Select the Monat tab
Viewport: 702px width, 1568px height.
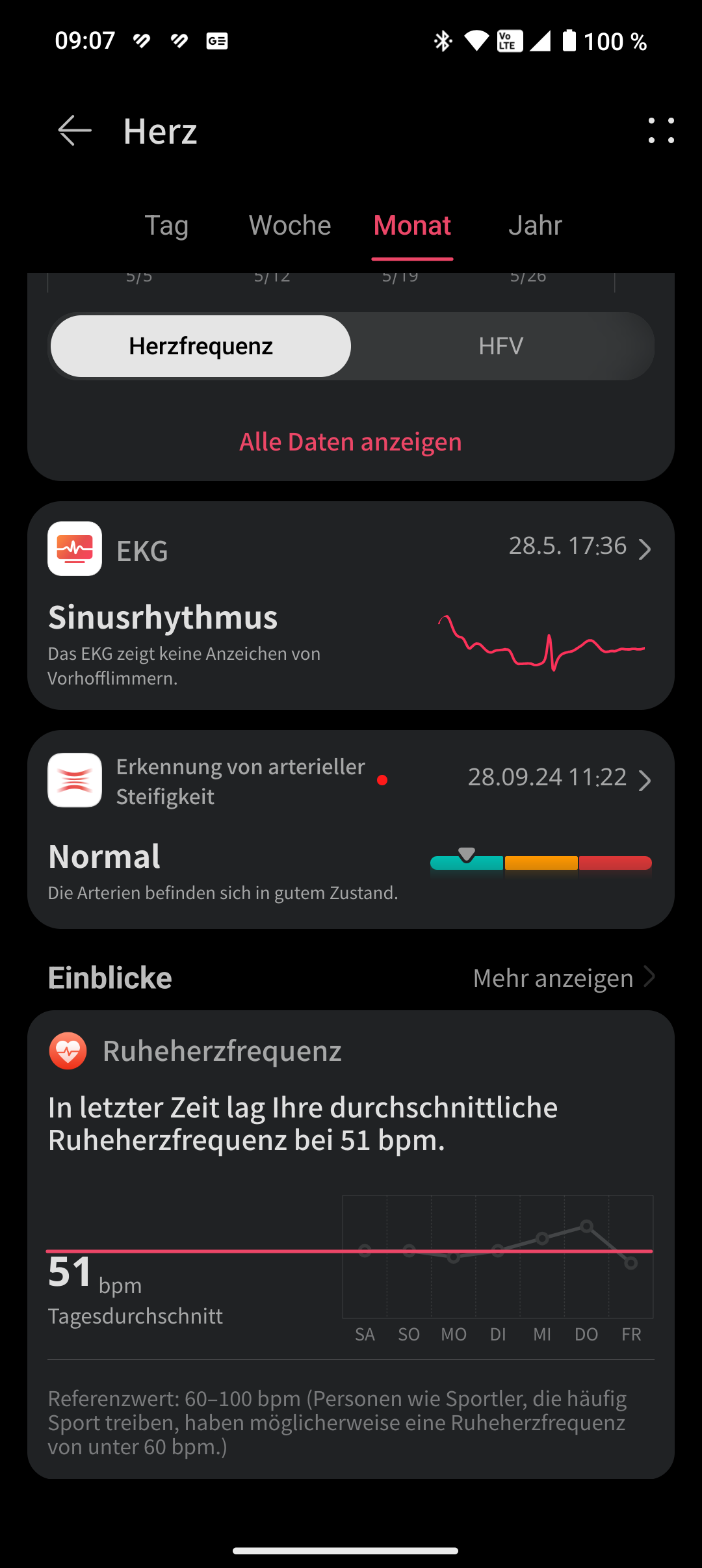point(412,226)
